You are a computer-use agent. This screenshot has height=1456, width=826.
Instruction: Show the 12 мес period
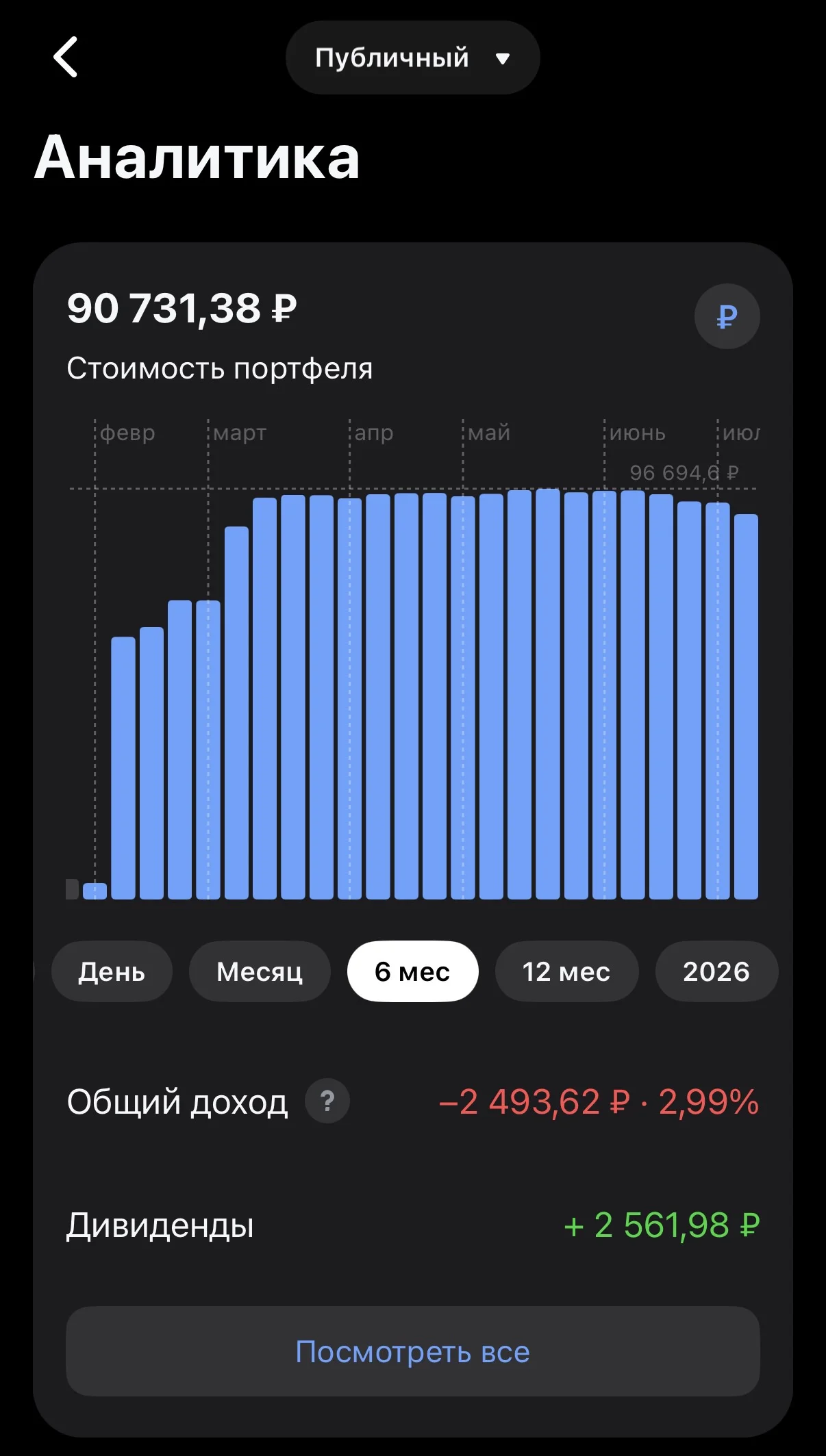tap(566, 971)
